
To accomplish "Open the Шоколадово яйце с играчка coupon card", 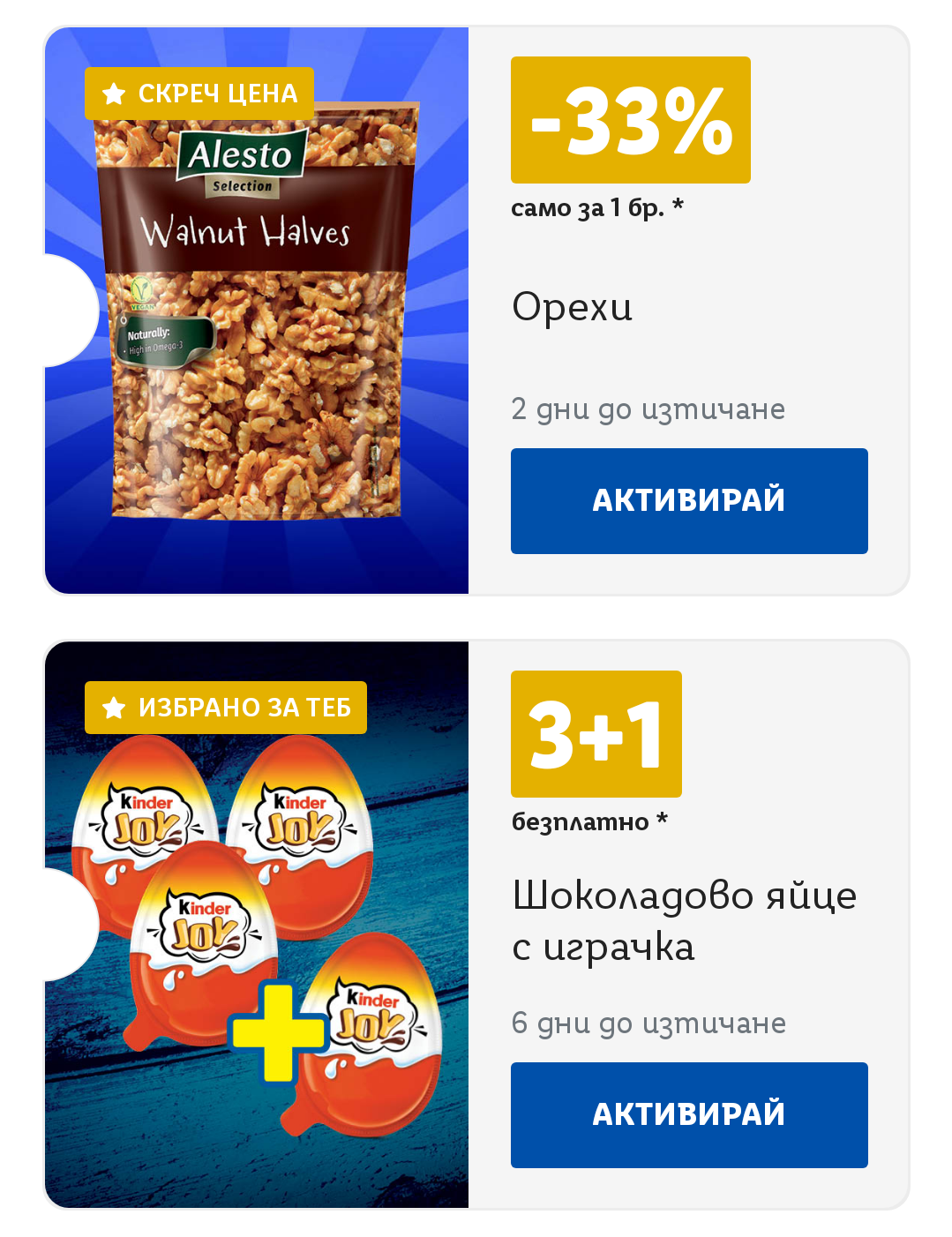I will tap(684, 920).
